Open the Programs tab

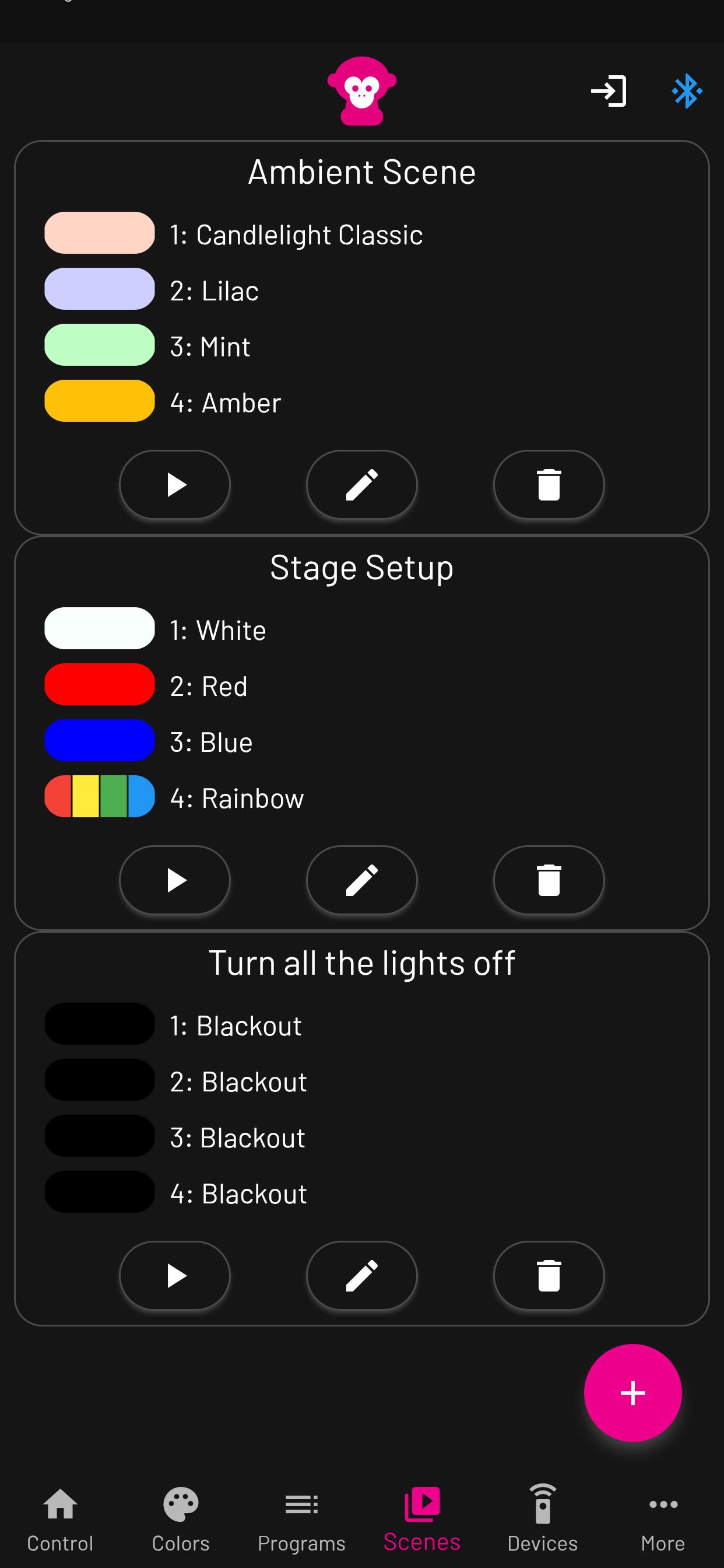302,1518
